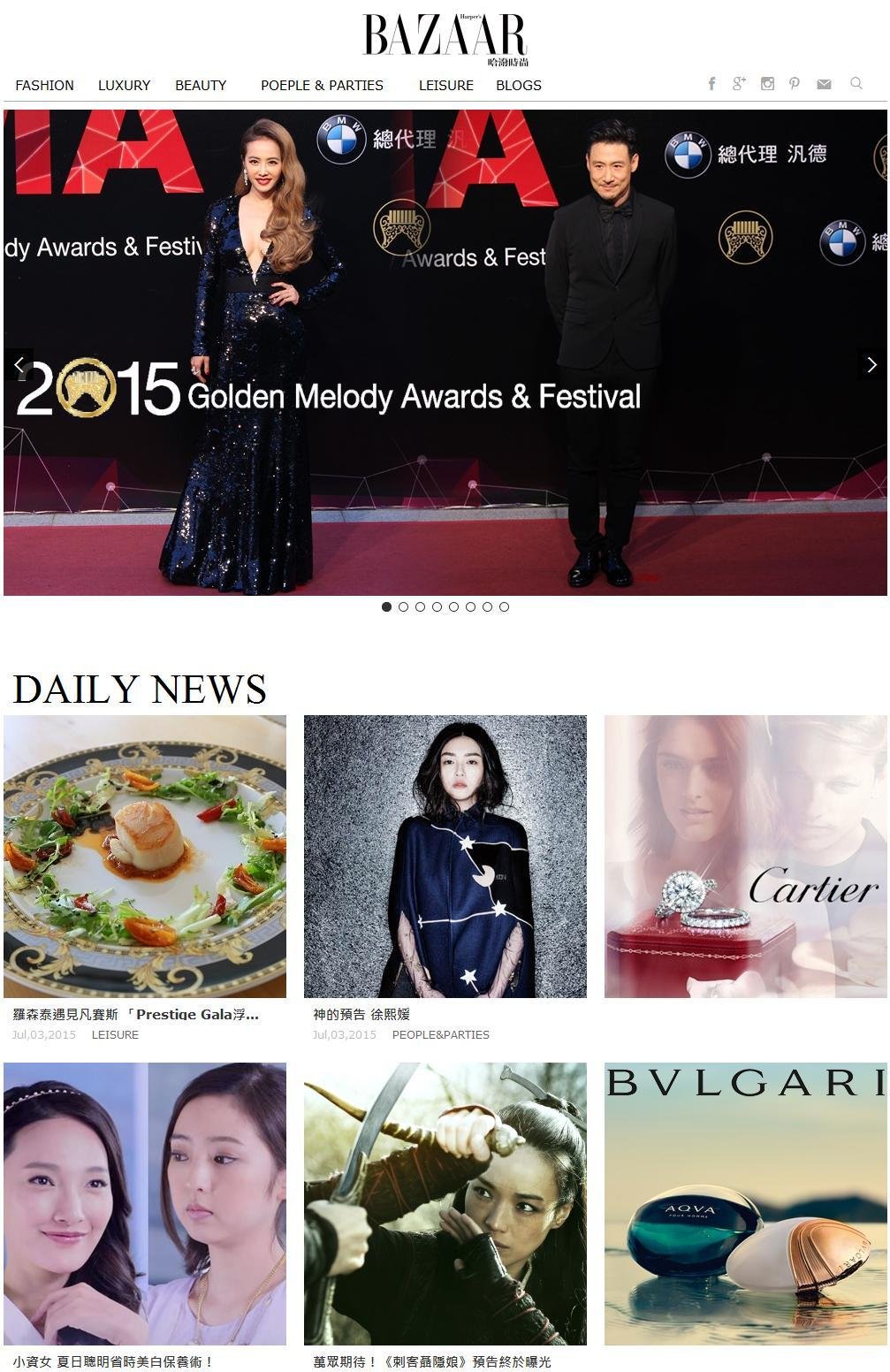Go to the previous carousel slide
The height and width of the screenshot is (1372, 890).
(x=19, y=364)
